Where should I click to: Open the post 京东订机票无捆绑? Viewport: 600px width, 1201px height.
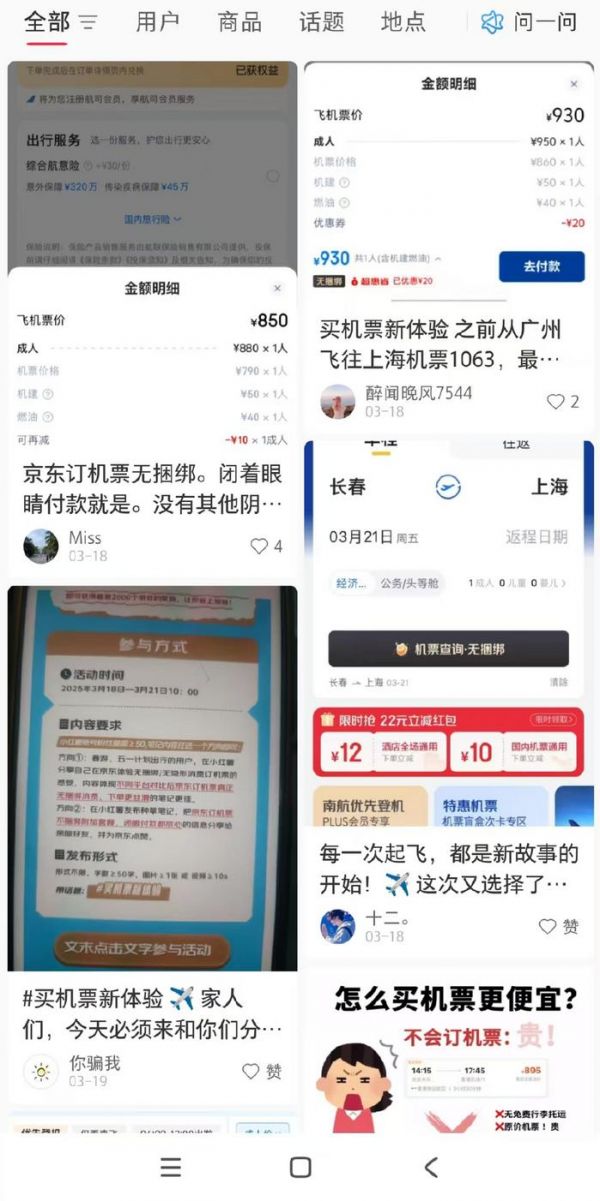pos(152,488)
